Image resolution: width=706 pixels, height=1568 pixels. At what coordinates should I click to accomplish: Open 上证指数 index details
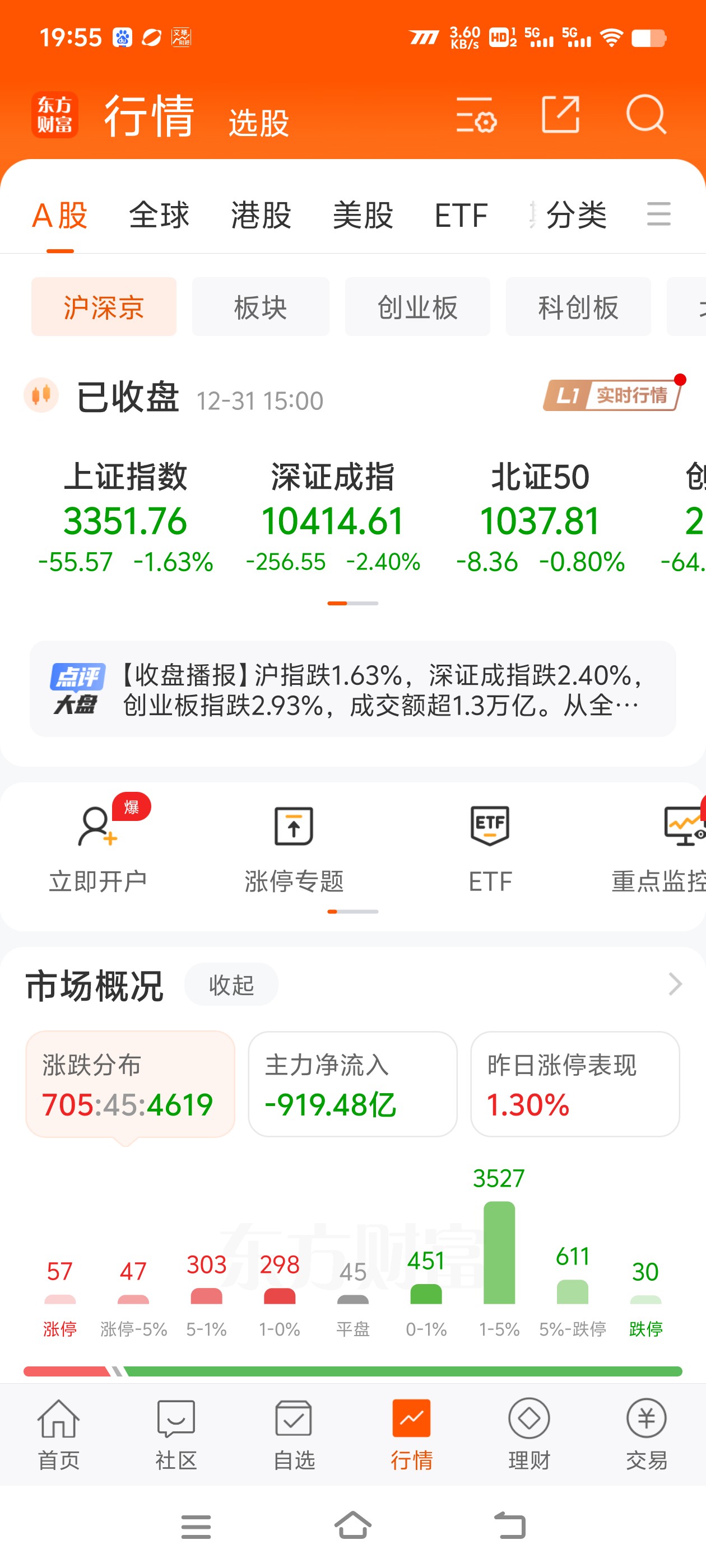[x=125, y=517]
